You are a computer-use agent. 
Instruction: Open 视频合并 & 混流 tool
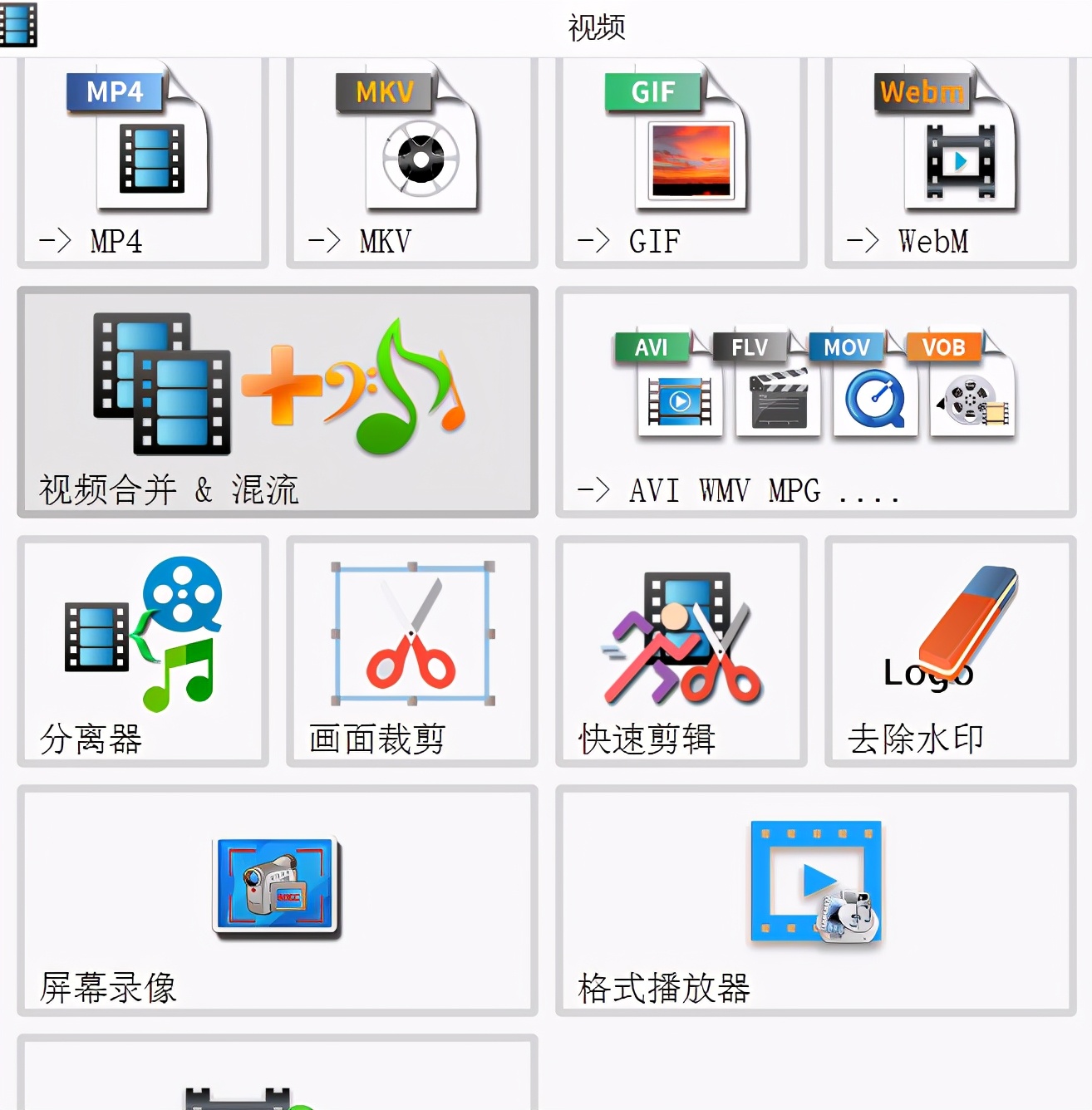pos(277,402)
